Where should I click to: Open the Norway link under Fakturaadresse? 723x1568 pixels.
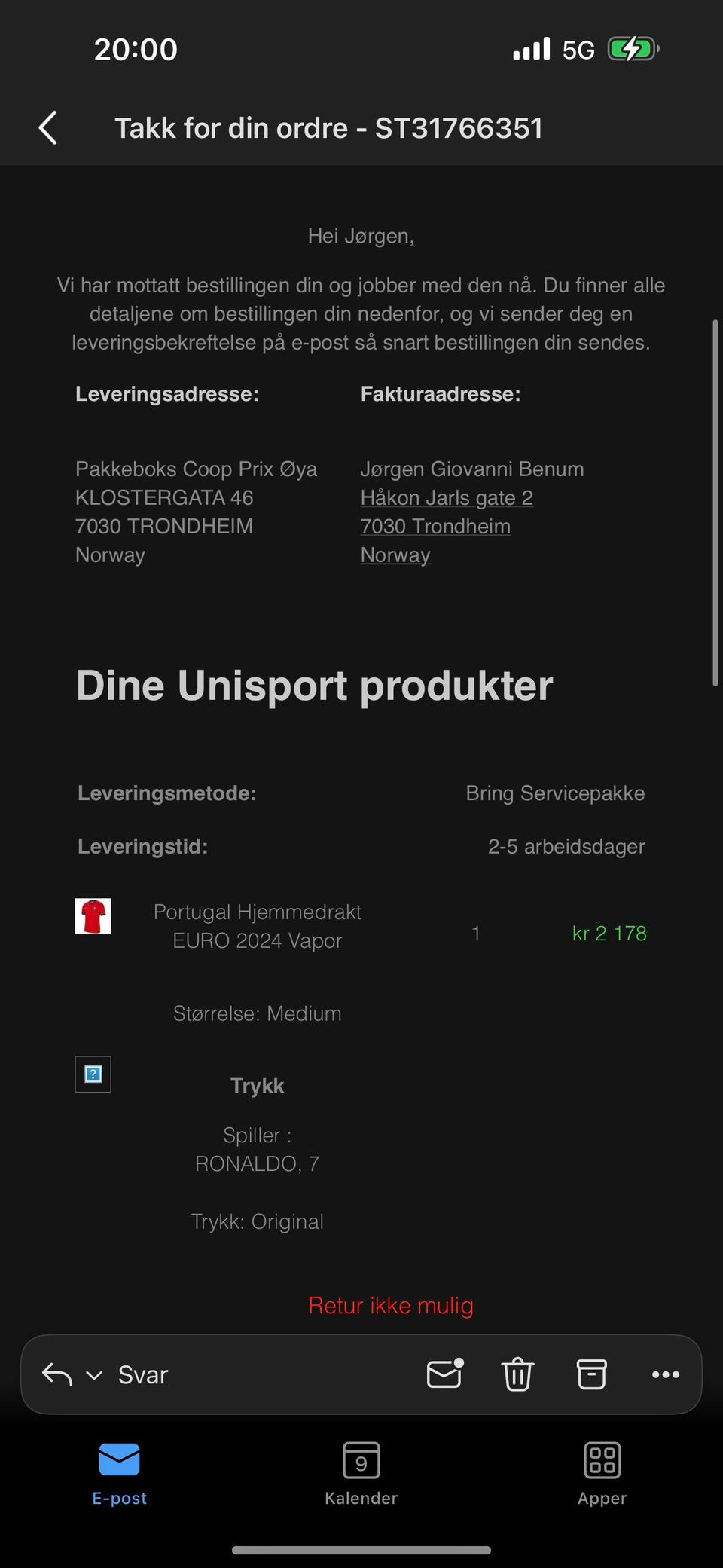[x=395, y=555]
